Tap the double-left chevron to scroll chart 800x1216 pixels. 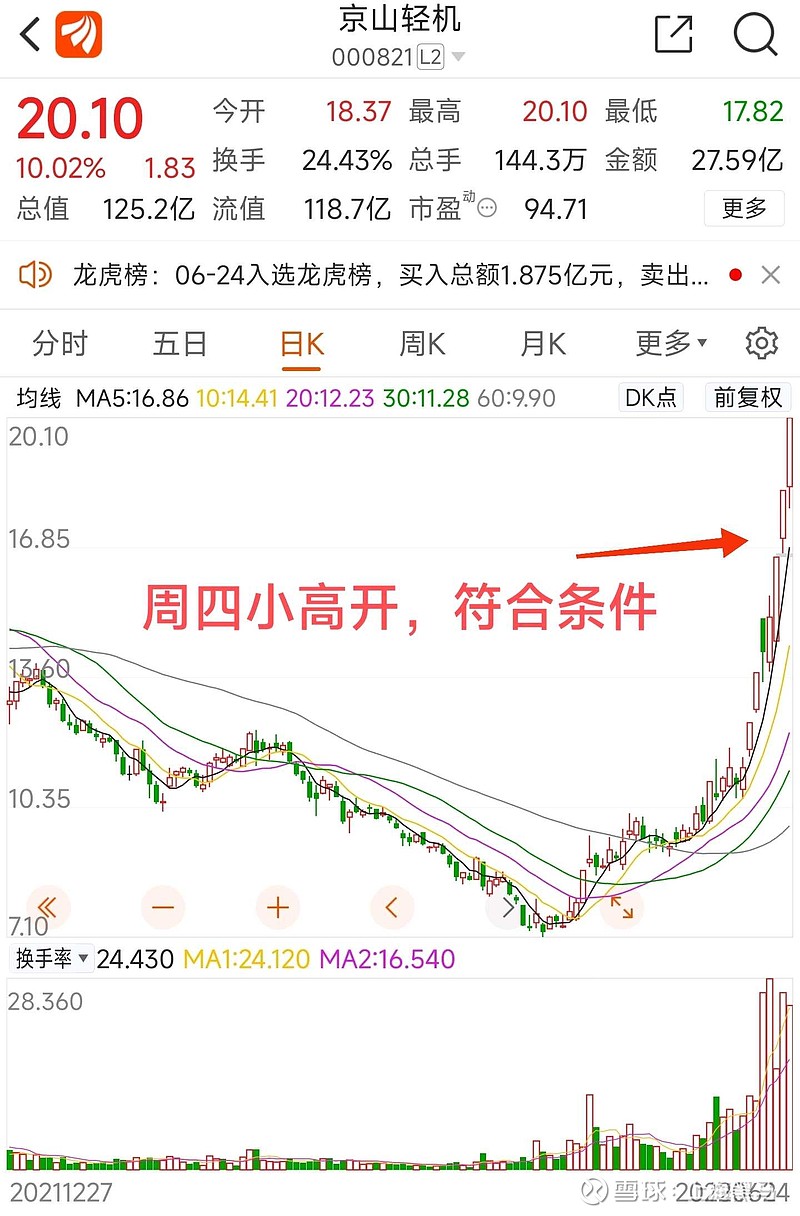pyautogui.click(x=48, y=907)
